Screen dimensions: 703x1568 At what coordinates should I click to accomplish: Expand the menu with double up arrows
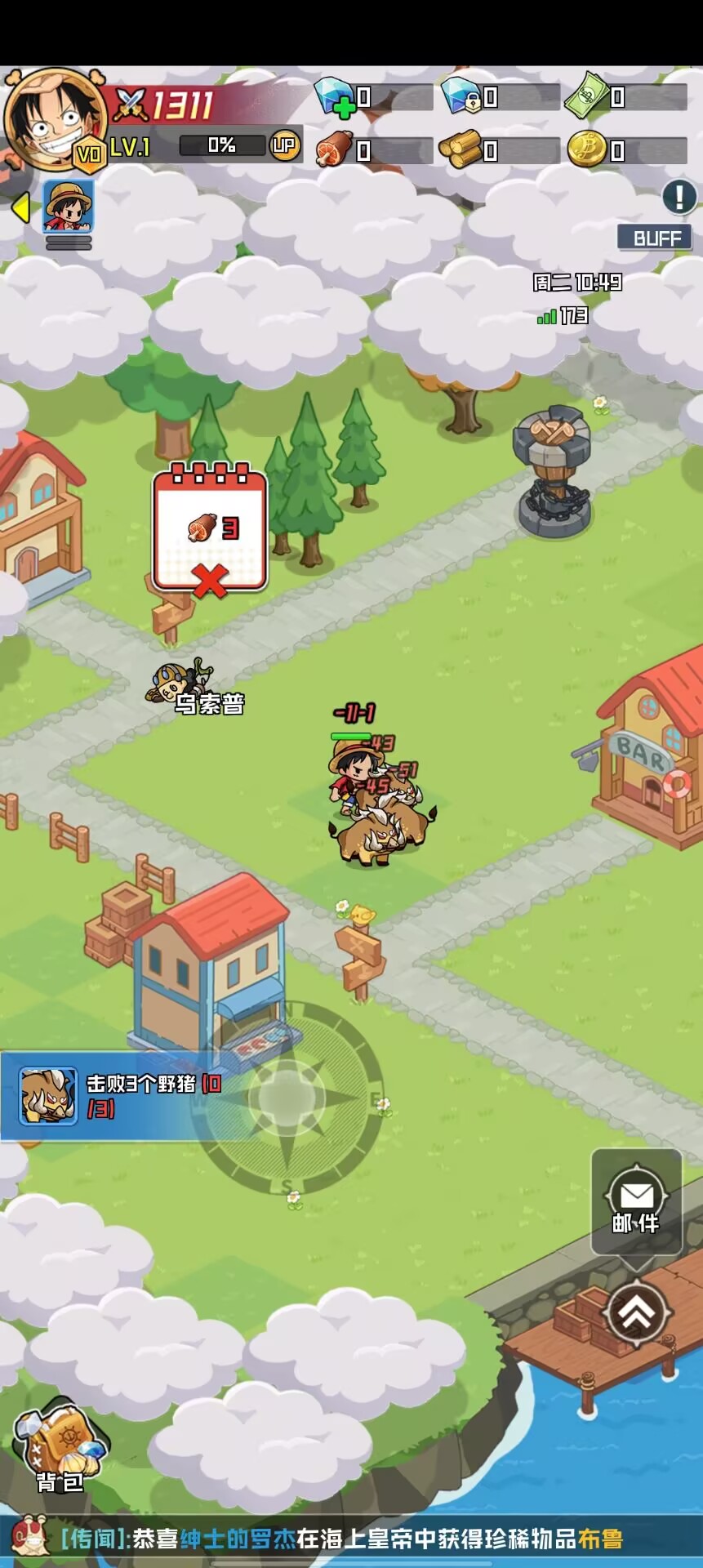[x=638, y=1314]
